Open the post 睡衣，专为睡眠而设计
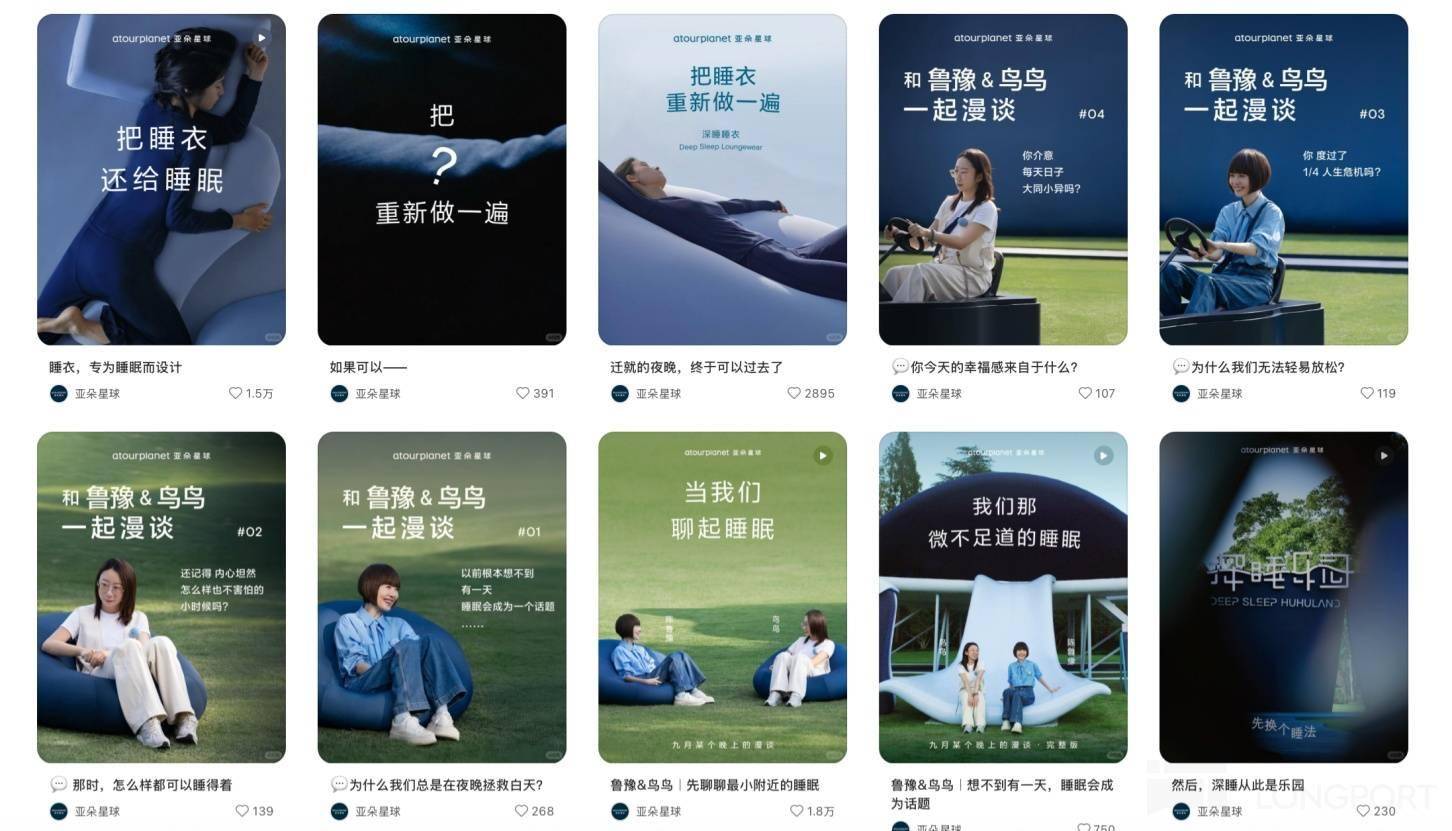The height and width of the screenshot is (831, 1452). pyautogui.click(x=161, y=180)
